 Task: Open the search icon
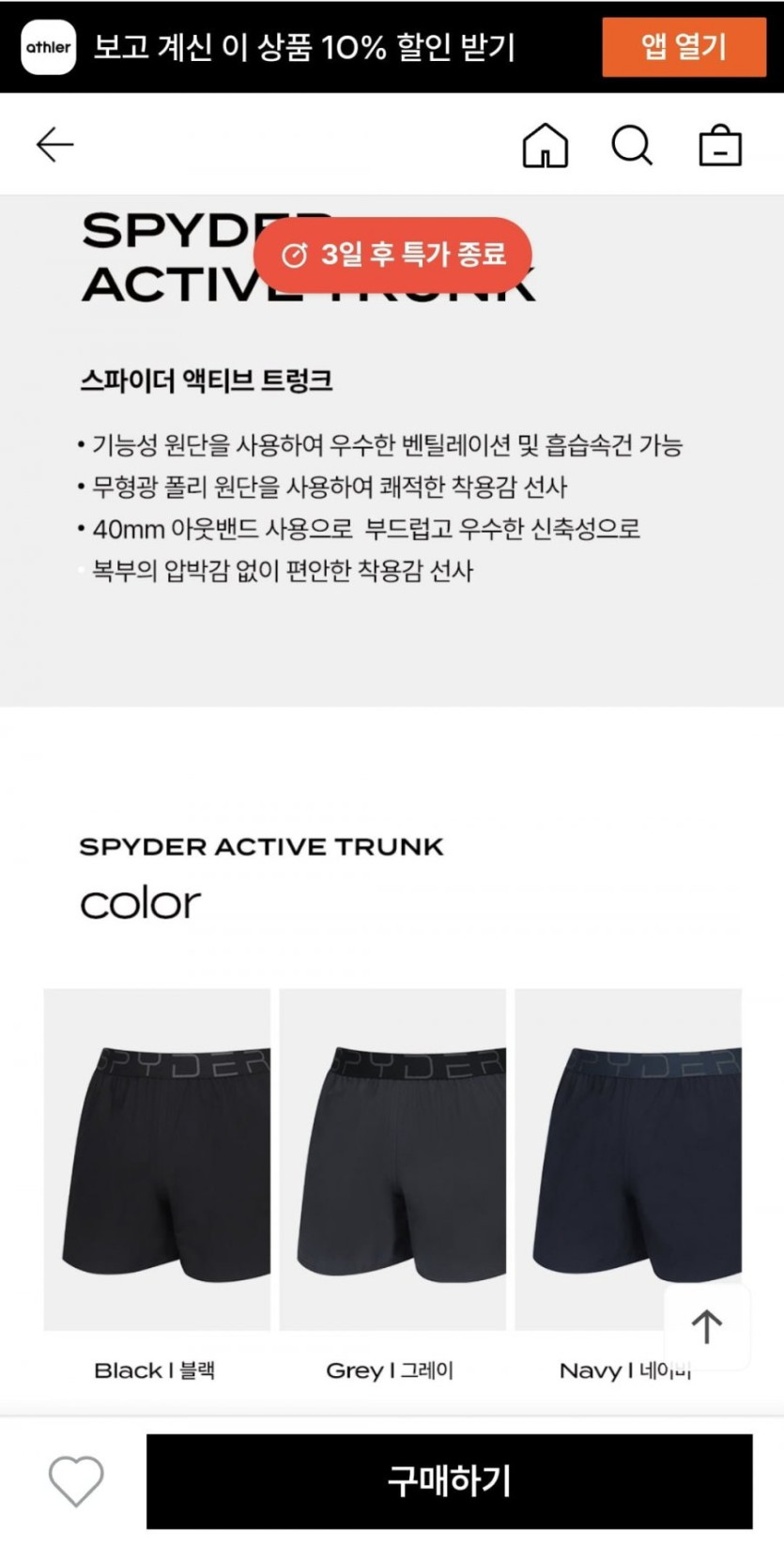tap(632, 146)
